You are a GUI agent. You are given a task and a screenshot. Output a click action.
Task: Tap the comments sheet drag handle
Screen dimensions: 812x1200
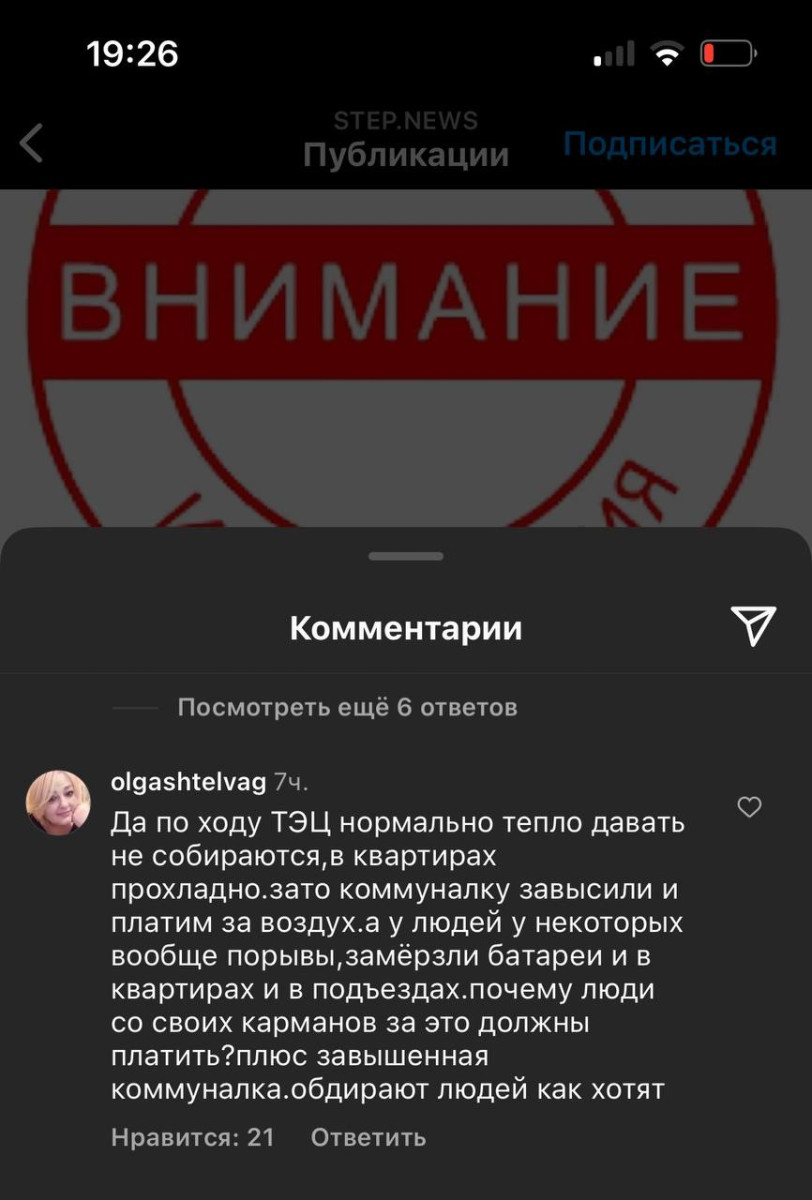click(405, 556)
